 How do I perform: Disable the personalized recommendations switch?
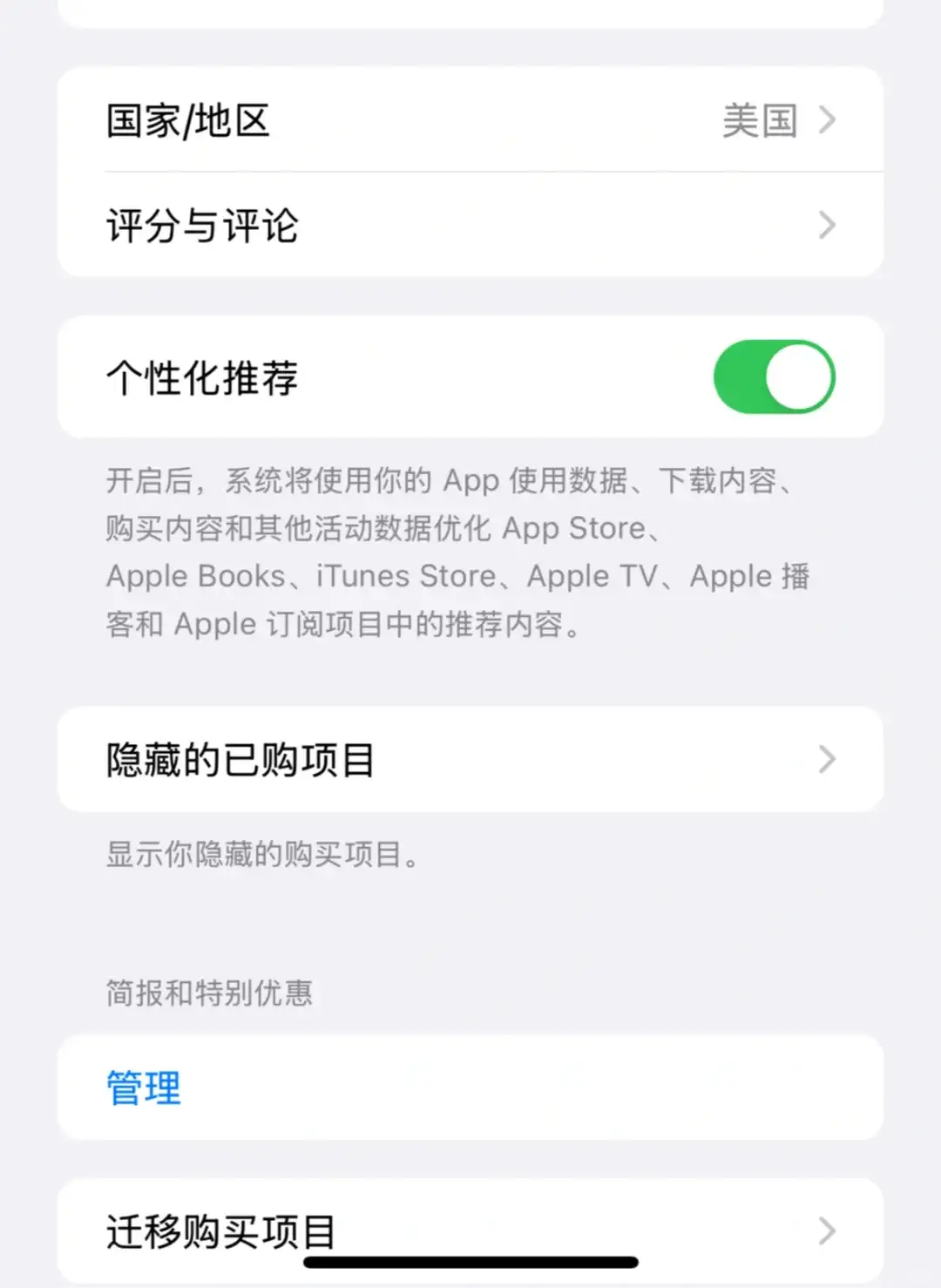pyautogui.click(x=774, y=376)
